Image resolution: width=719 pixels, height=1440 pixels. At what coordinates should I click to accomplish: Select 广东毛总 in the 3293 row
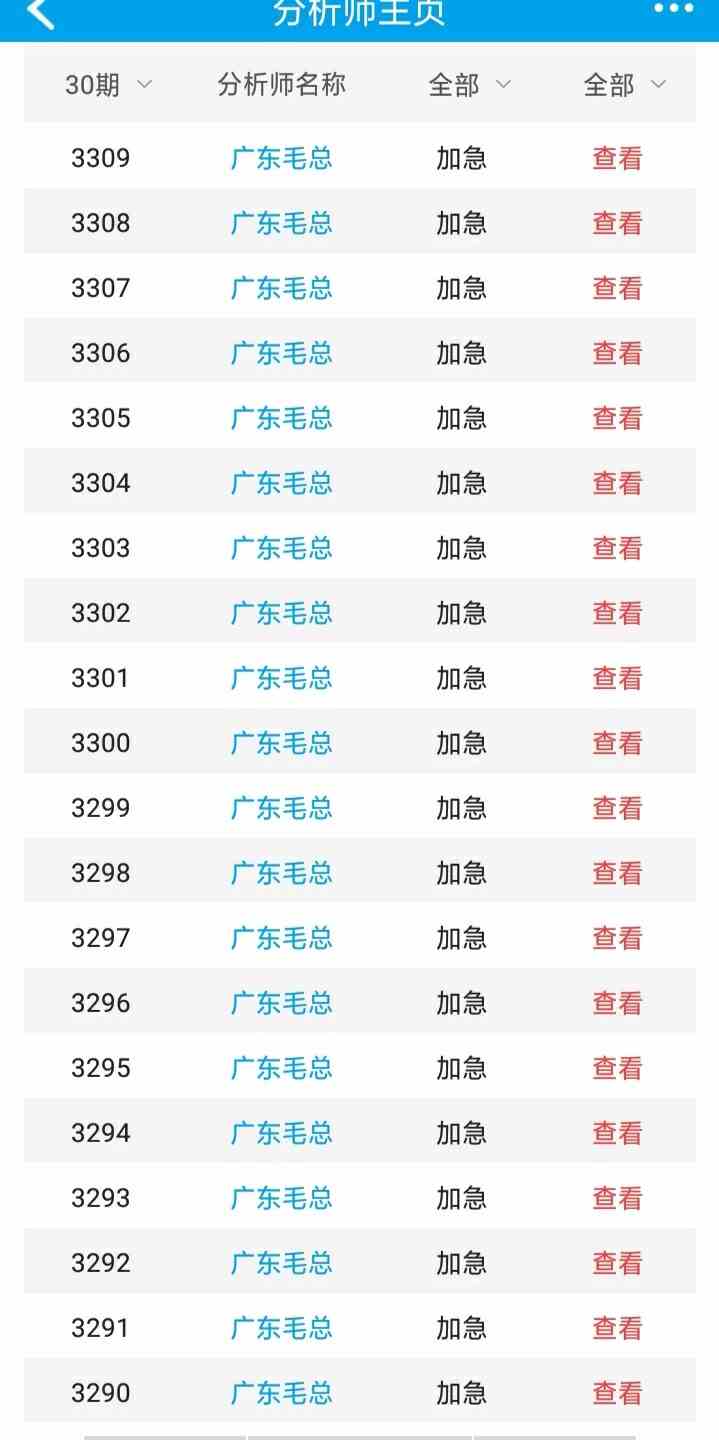pos(282,1198)
